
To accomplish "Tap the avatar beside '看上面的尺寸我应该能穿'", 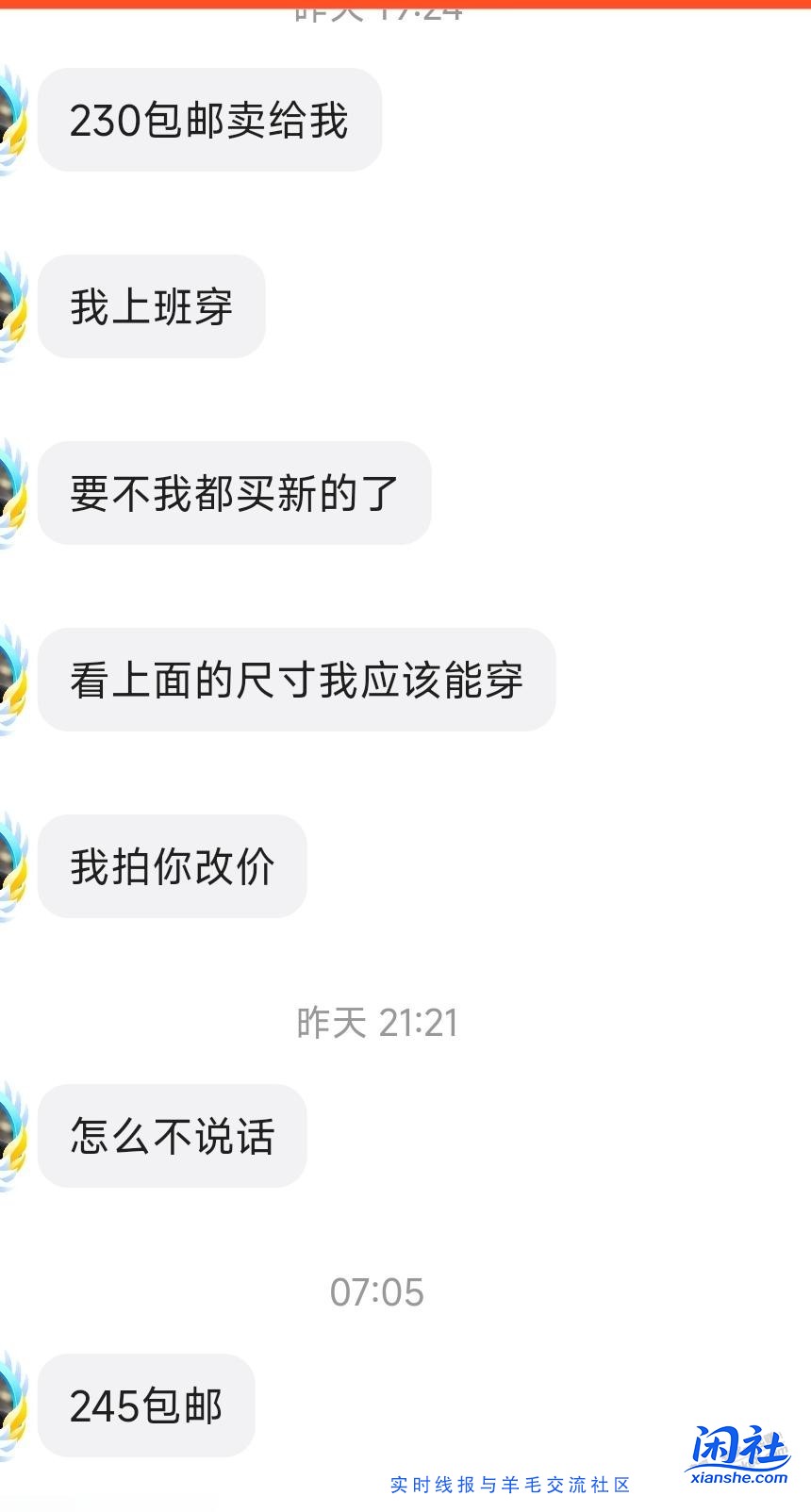I will pos(11,680).
